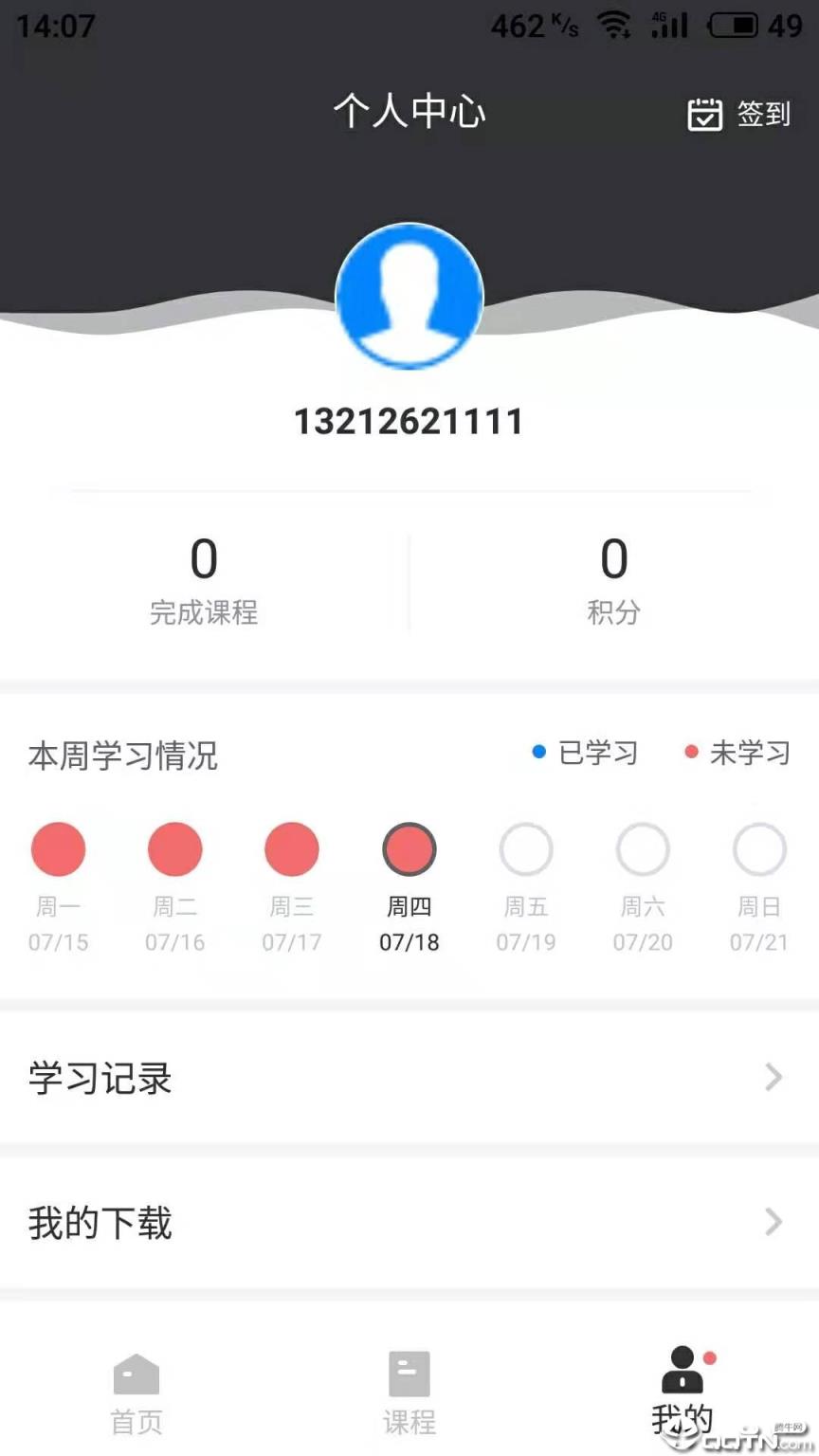Select the 周五 07/19 empty circle

[526, 848]
